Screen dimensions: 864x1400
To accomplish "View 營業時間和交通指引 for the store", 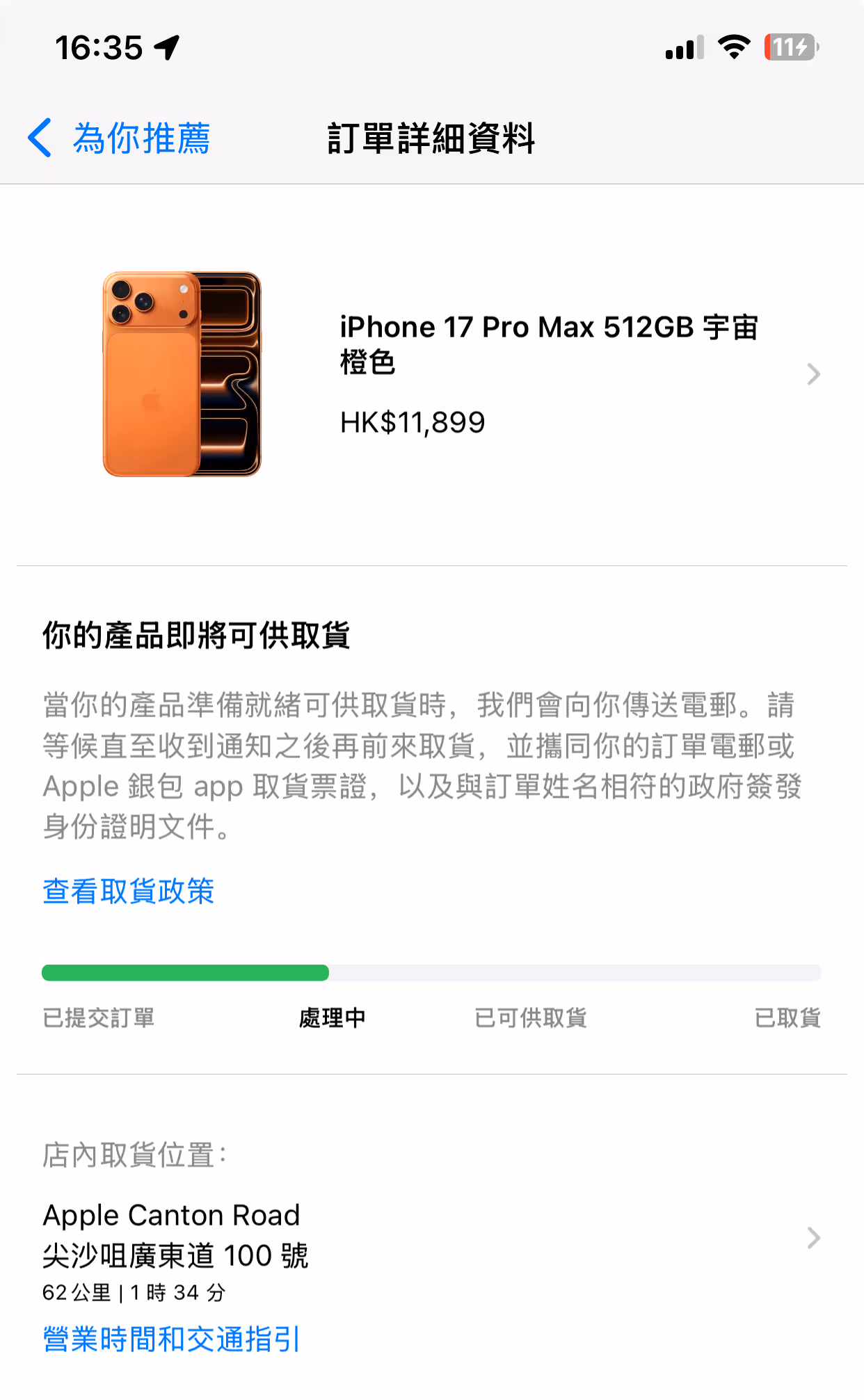I will (x=171, y=1339).
